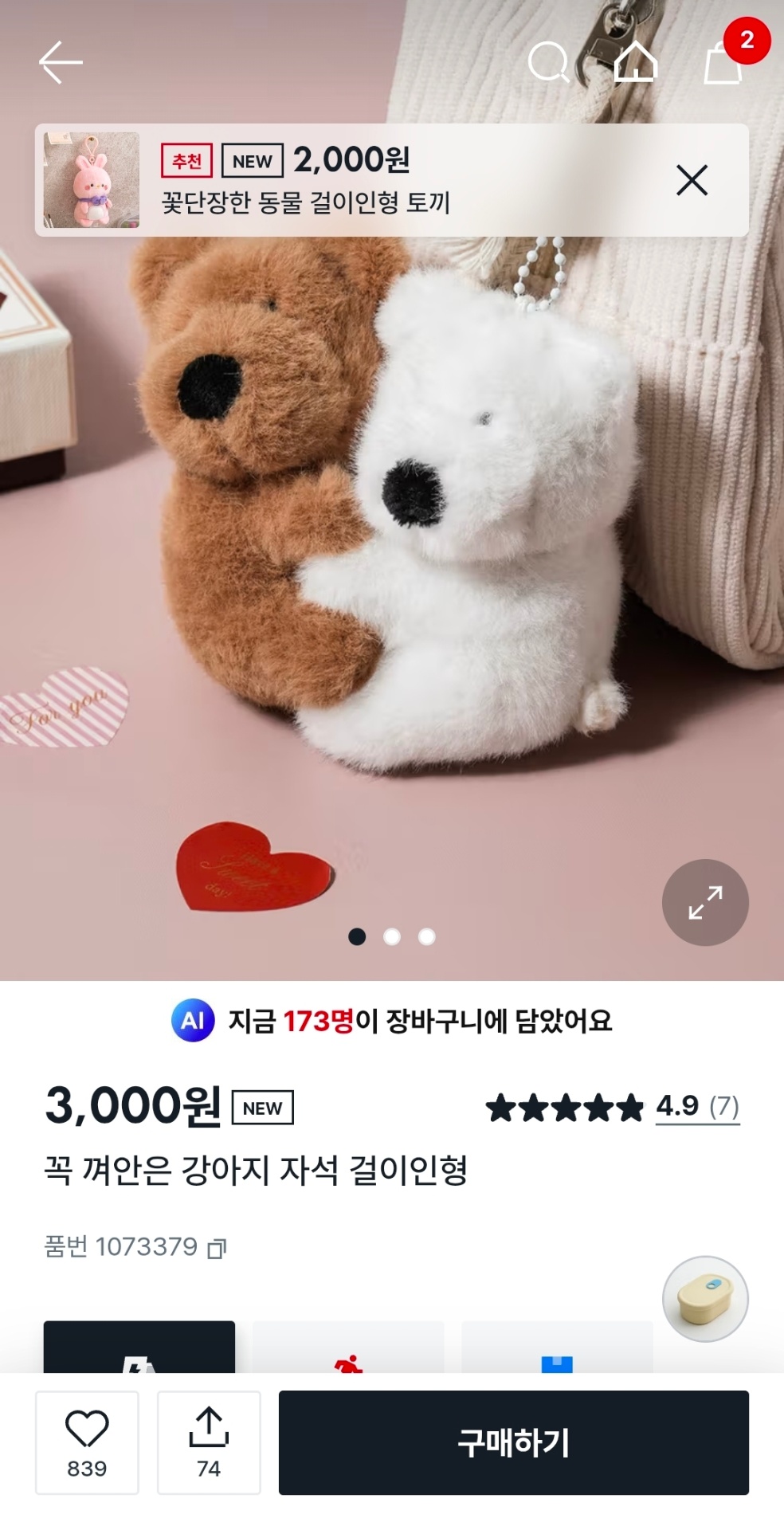Open the search icon
Screen dimensions: 784x1530
pyautogui.click(x=548, y=62)
